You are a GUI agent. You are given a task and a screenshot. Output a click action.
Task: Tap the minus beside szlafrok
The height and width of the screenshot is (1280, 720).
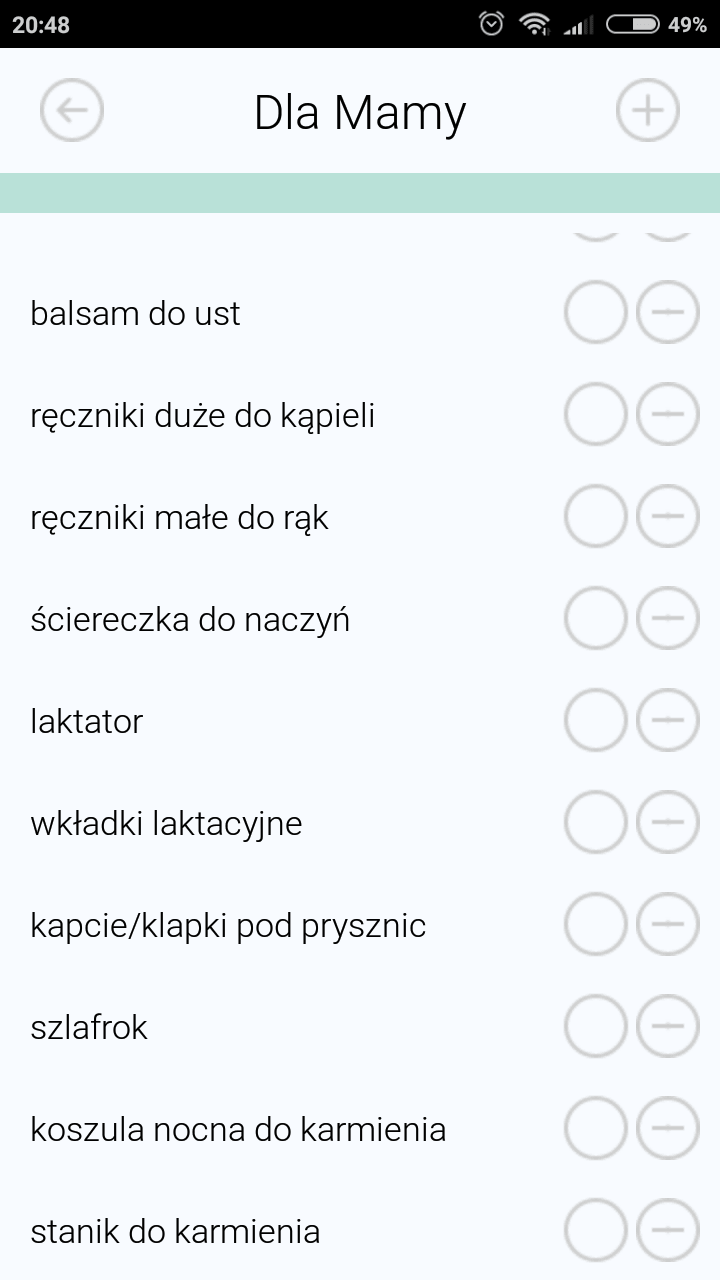667,1027
